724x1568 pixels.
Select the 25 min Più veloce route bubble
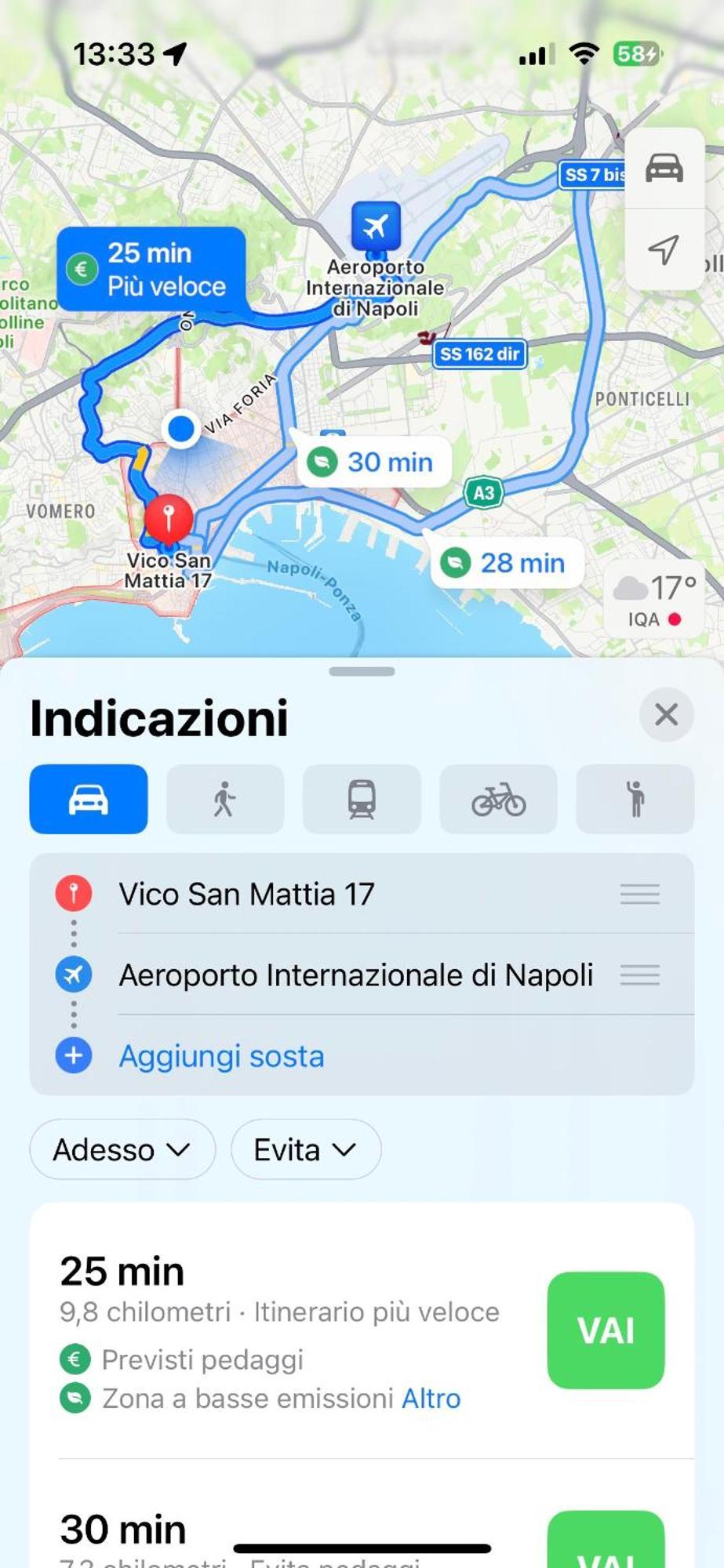click(151, 269)
